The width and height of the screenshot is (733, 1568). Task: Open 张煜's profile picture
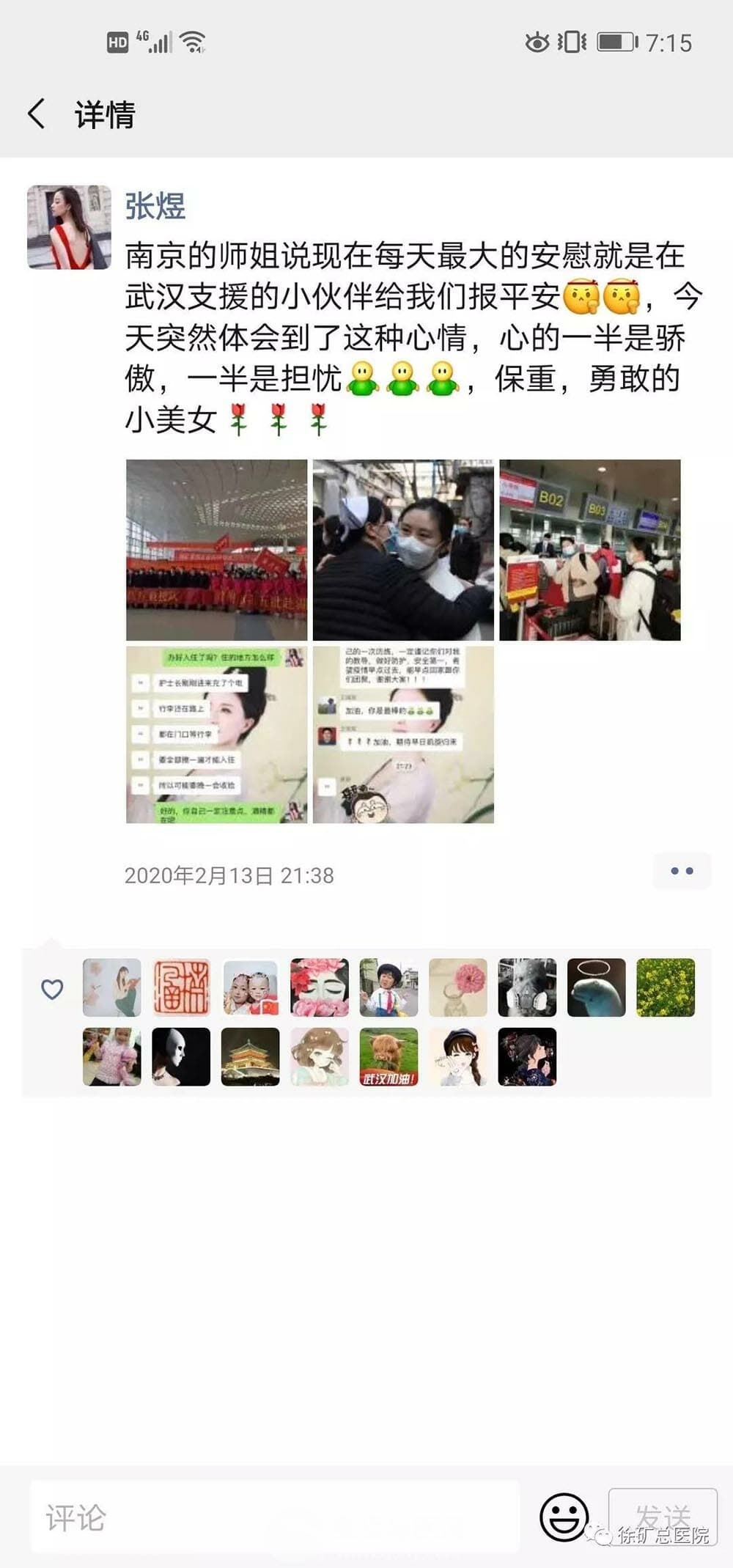[x=69, y=227]
